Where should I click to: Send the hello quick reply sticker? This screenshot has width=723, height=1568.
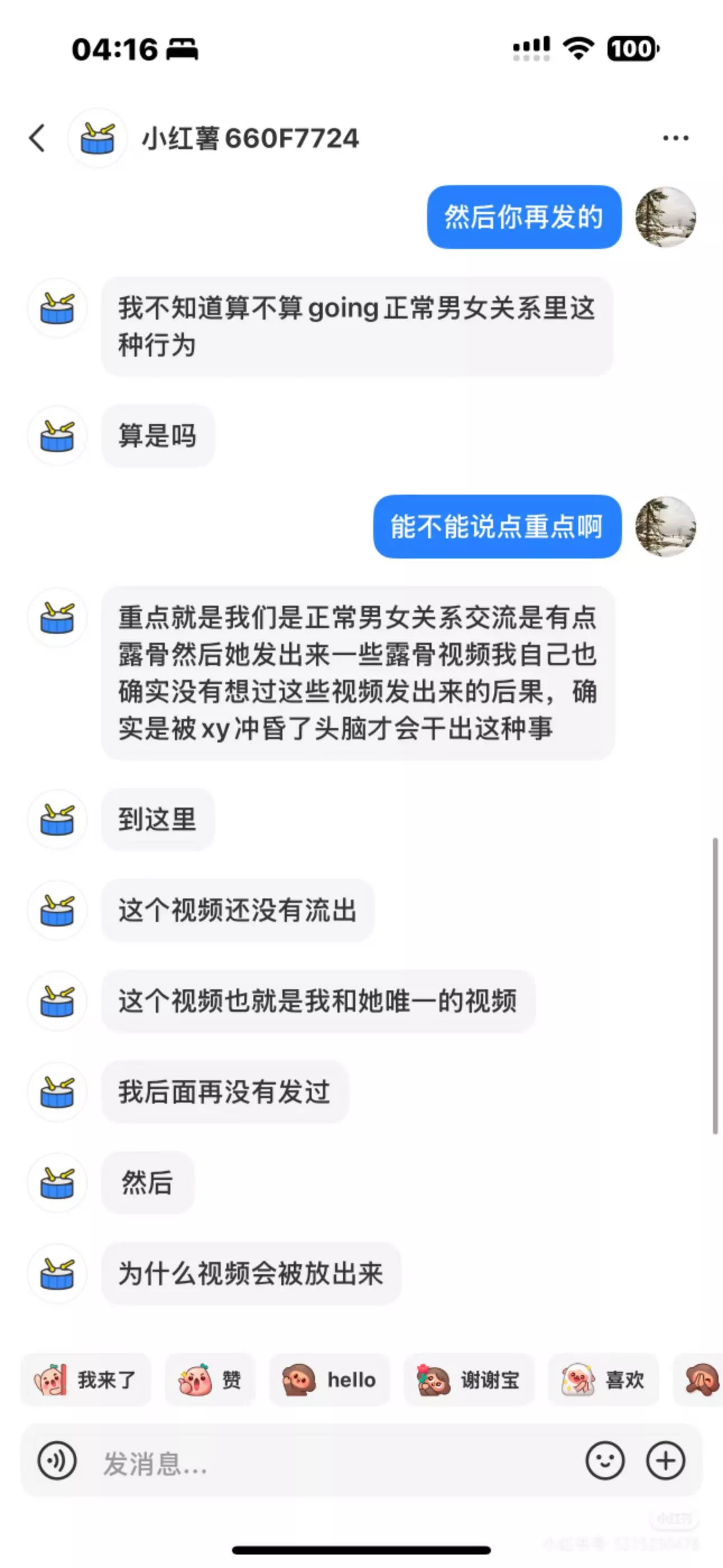[329, 1380]
